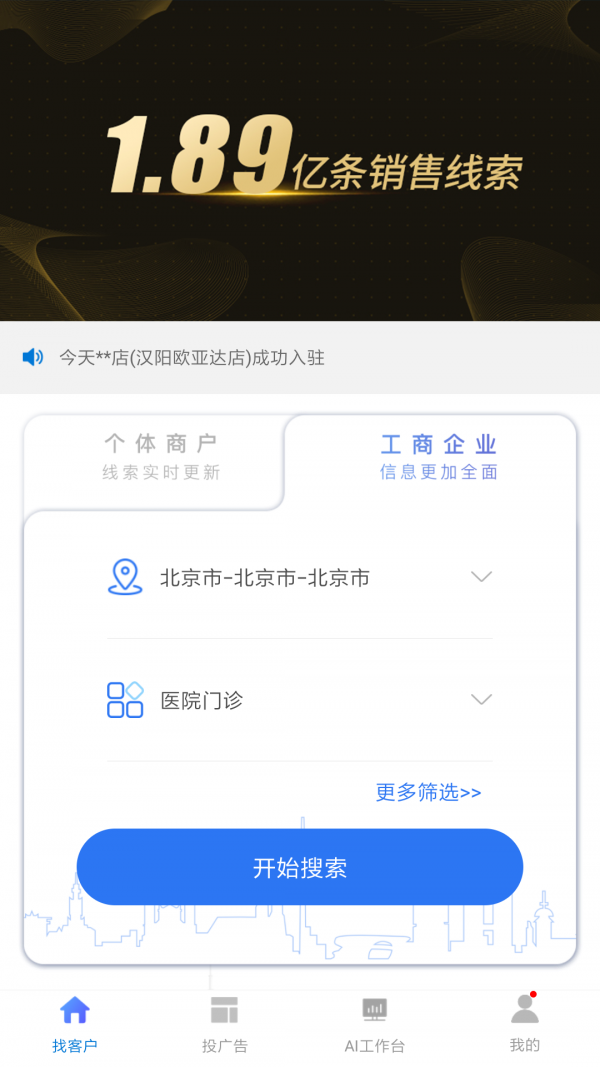Switch to the 个体商户 tab
The width and height of the screenshot is (600, 1067).
pos(160,457)
